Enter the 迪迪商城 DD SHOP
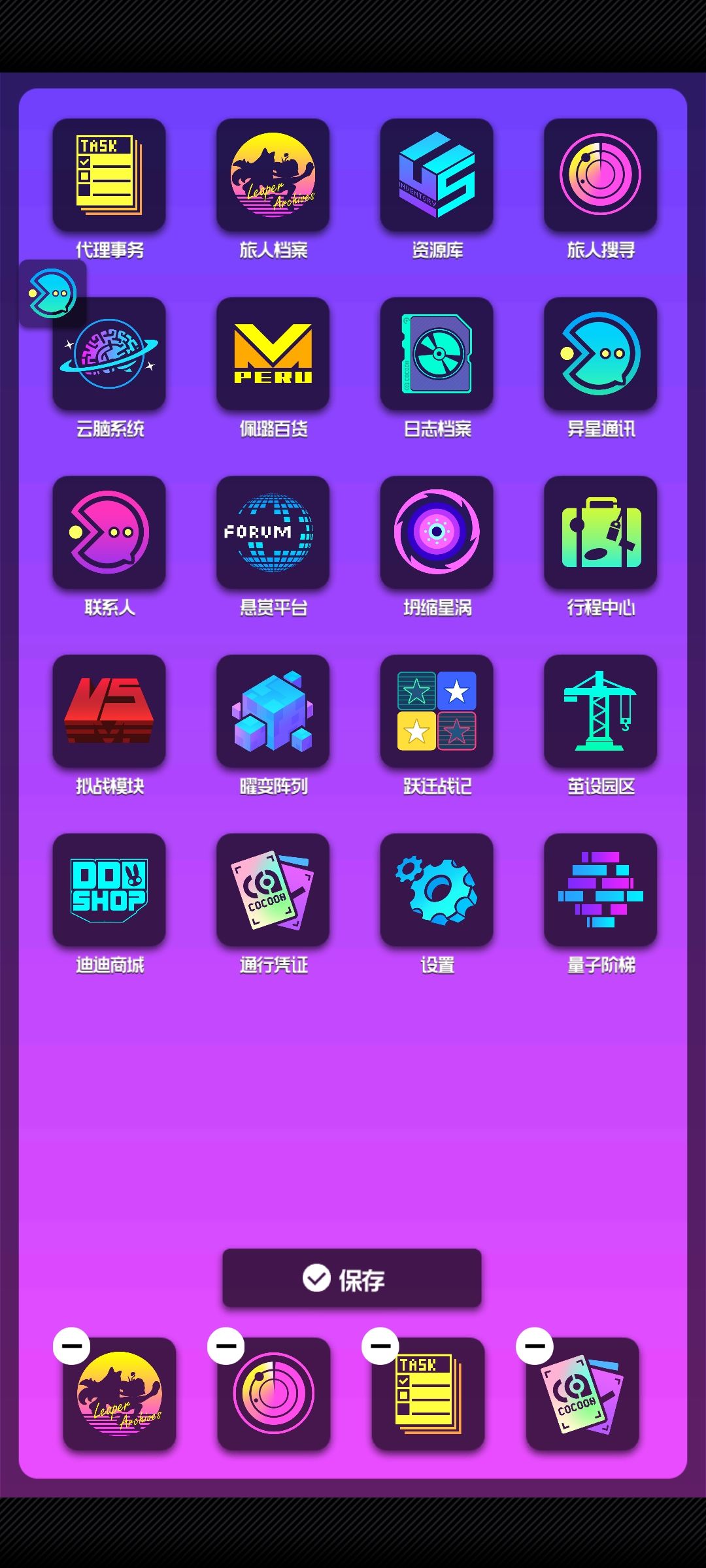Image resolution: width=706 pixels, height=1568 pixels. tap(109, 890)
